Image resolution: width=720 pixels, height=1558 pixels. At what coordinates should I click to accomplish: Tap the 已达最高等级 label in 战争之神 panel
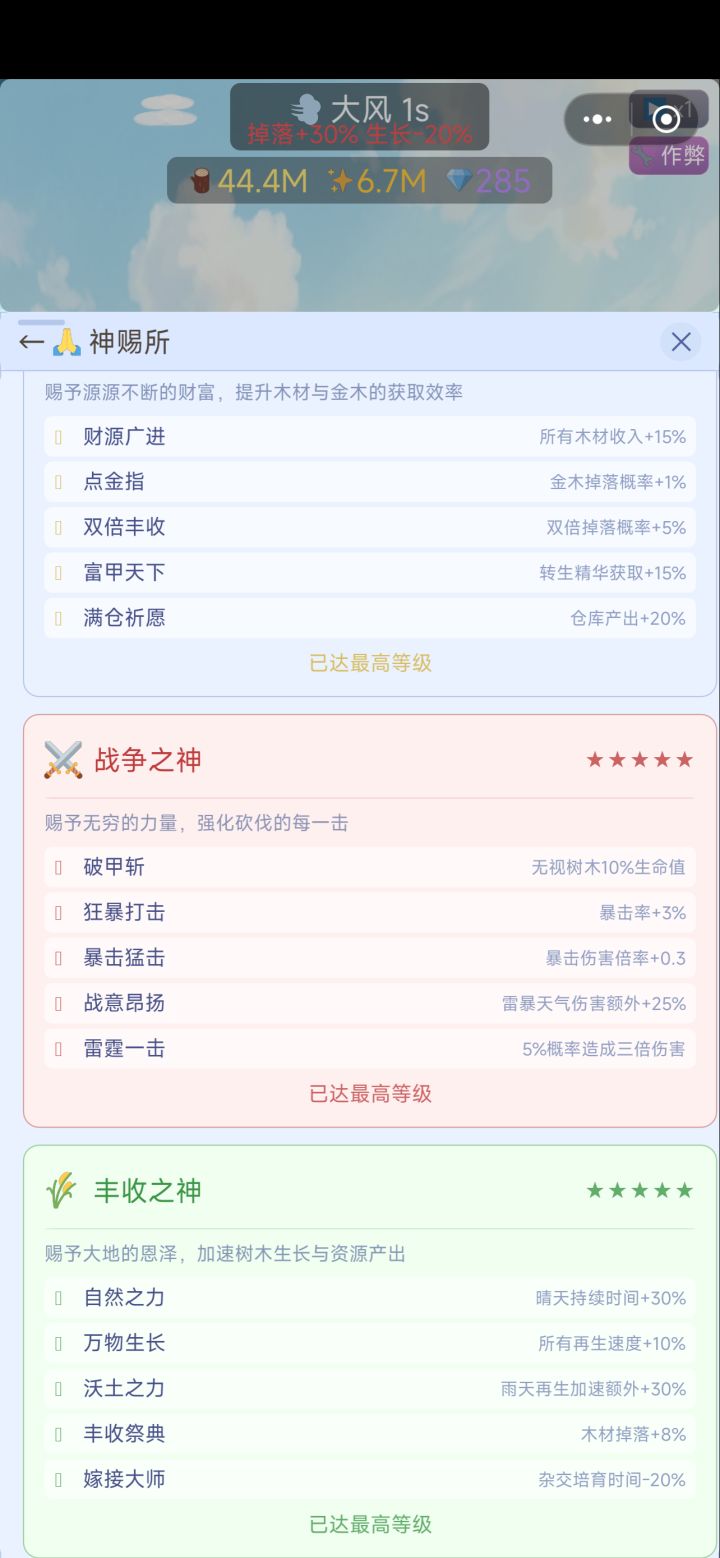(370, 1093)
